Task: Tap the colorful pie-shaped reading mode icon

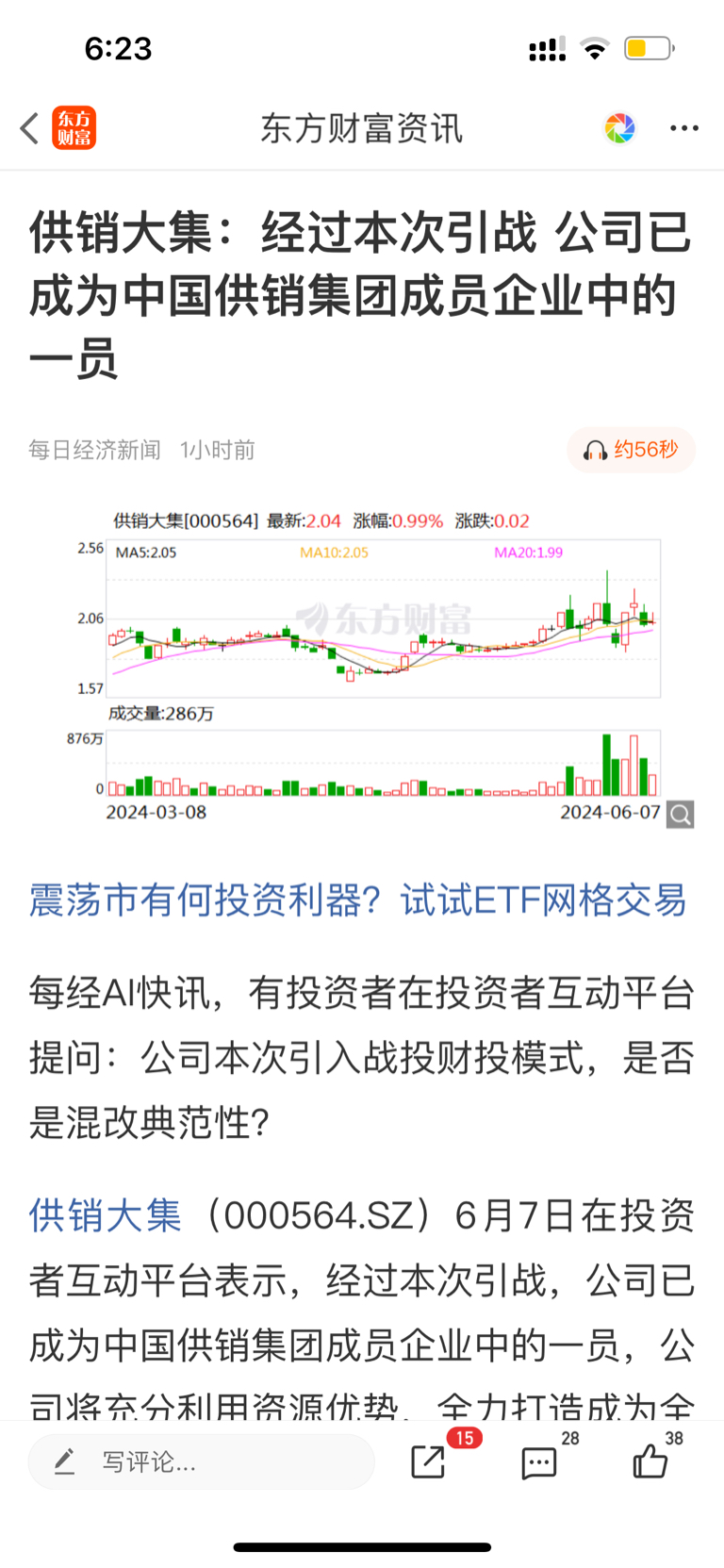Action: [x=619, y=128]
